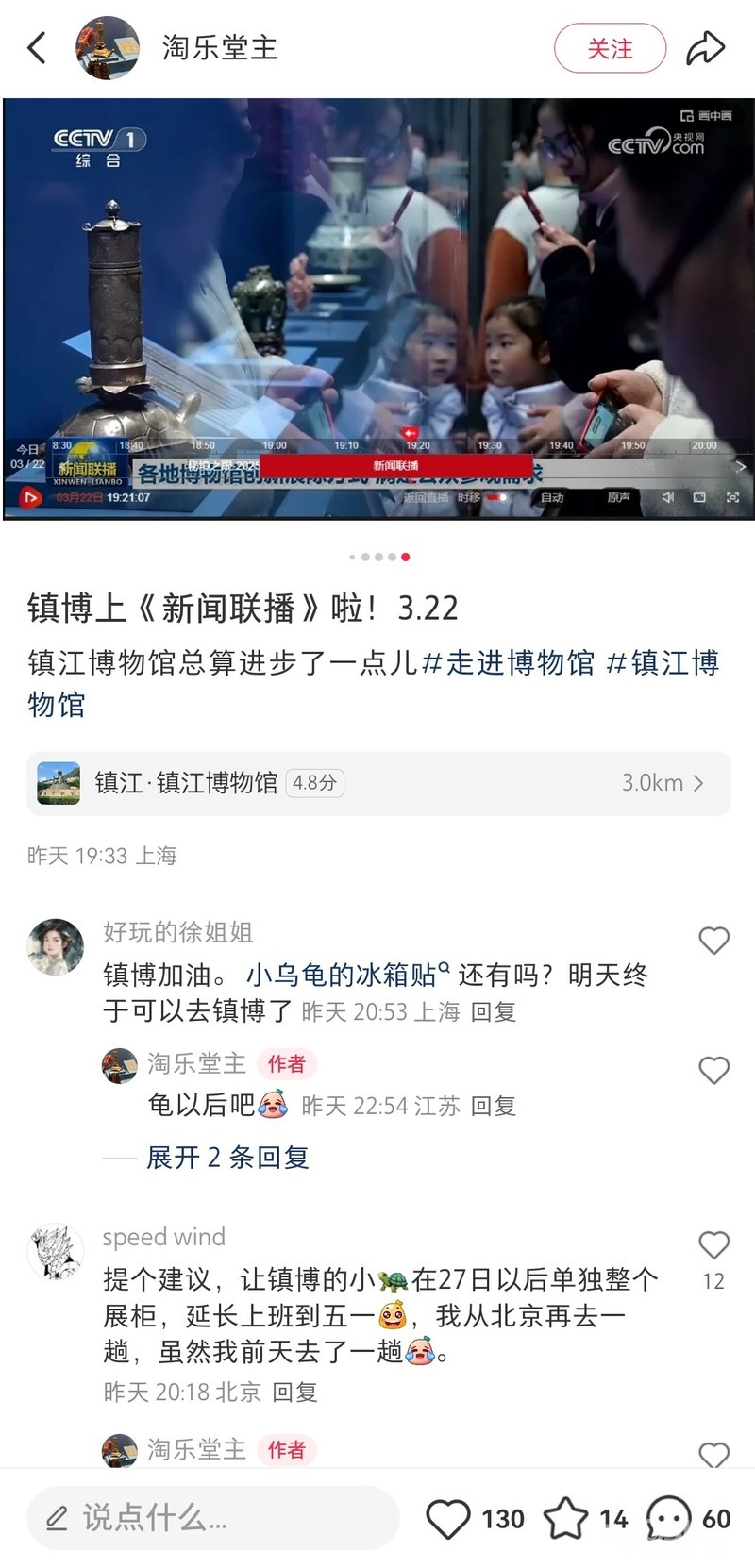
Task: Like speed wind's comment
Action: tap(713, 1245)
